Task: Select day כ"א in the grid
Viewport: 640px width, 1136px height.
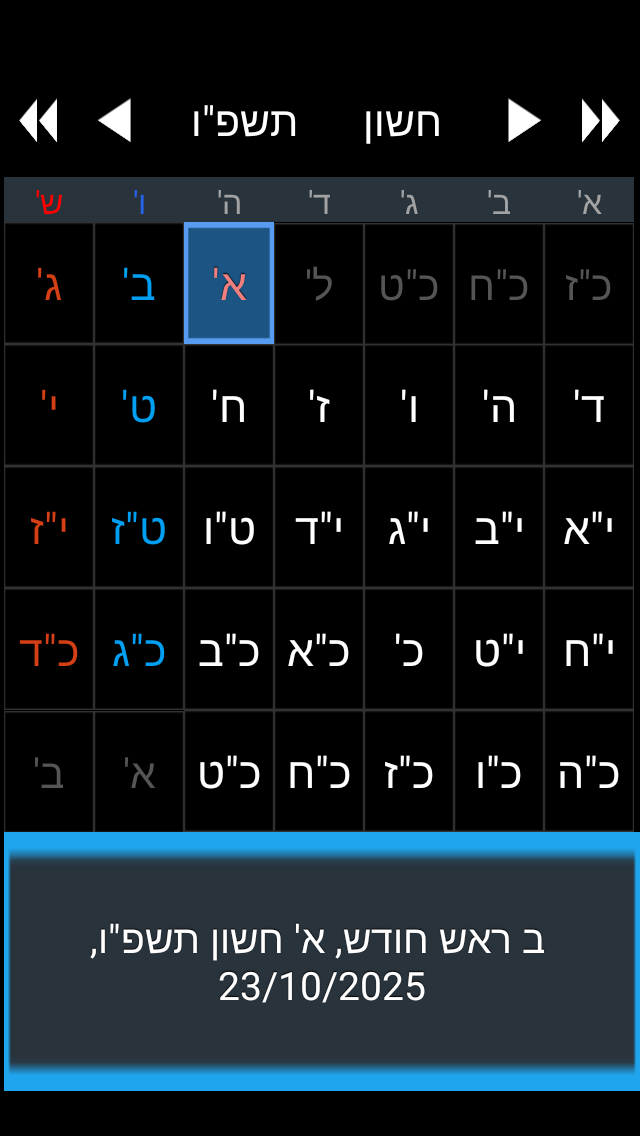Action: coord(319,650)
